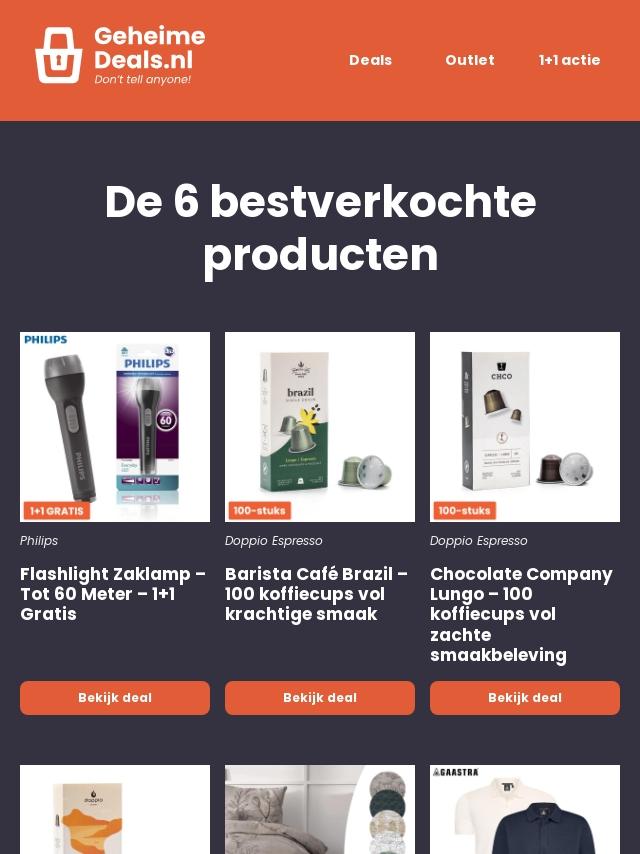Image resolution: width=640 pixels, height=854 pixels.
Task: Tap Bekijk deal for Barista Café Brazil
Action: (x=320, y=698)
